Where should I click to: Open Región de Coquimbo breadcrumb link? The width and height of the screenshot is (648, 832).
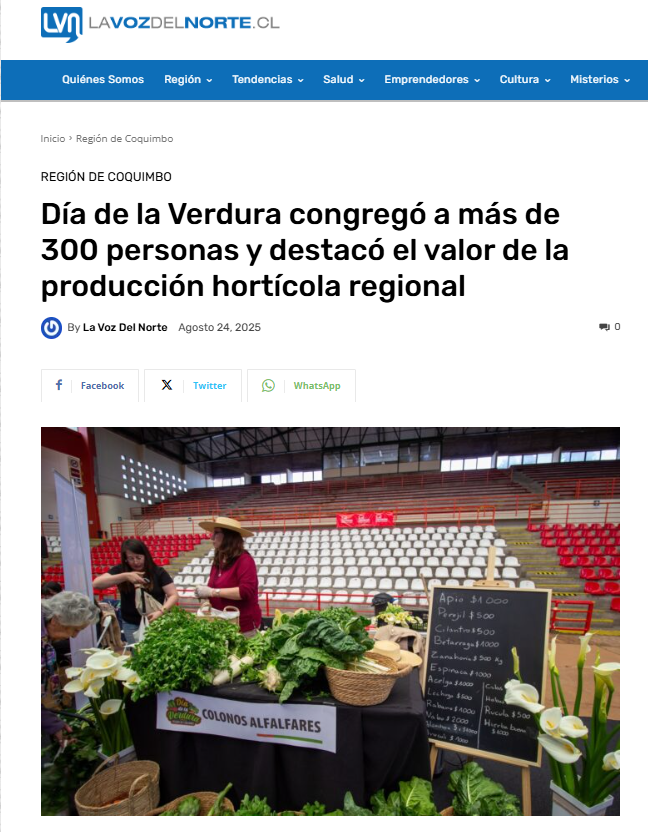coord(124,138)
